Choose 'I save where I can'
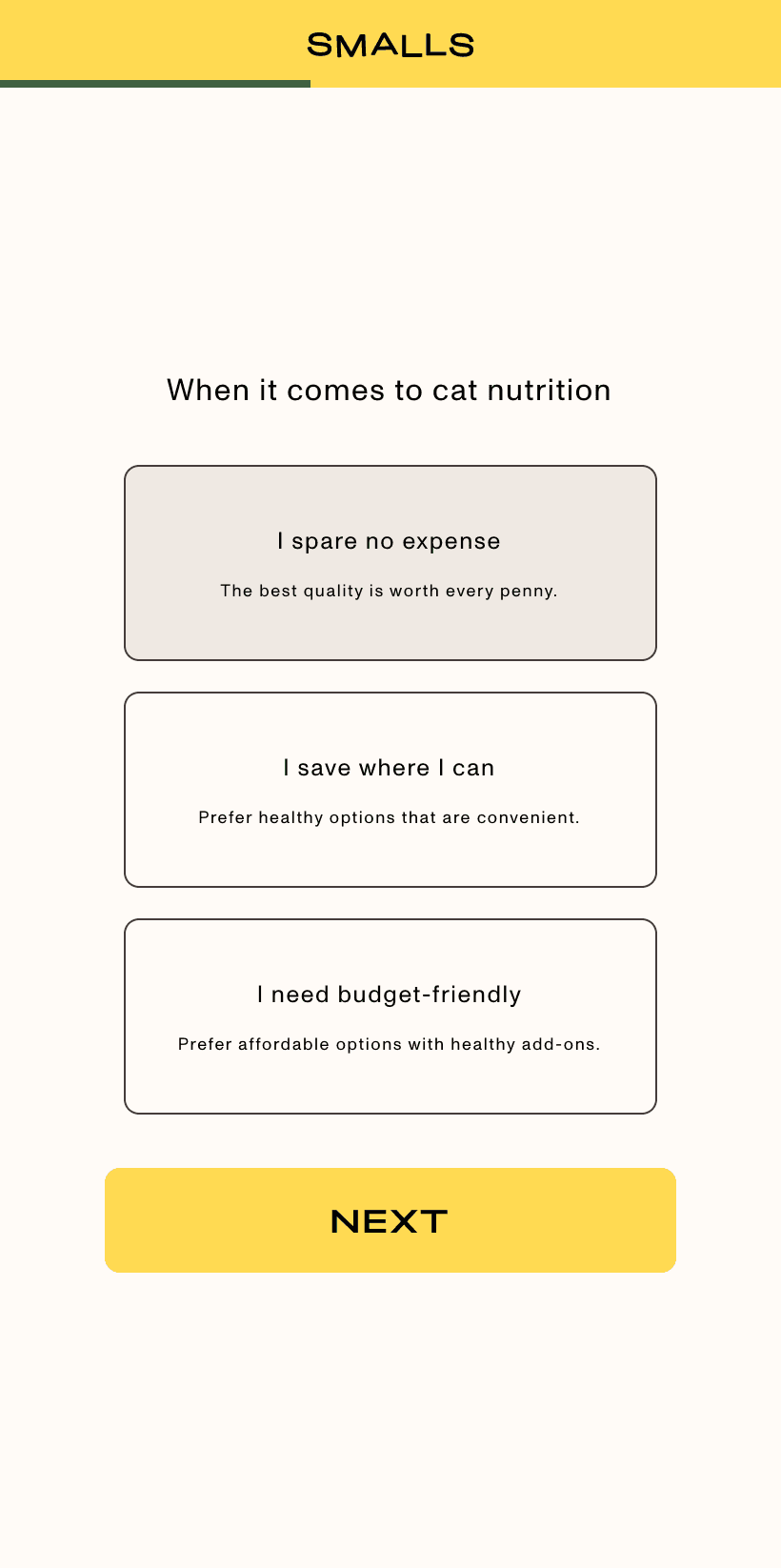The image size is (781, 1568). (x=390, y=790)
